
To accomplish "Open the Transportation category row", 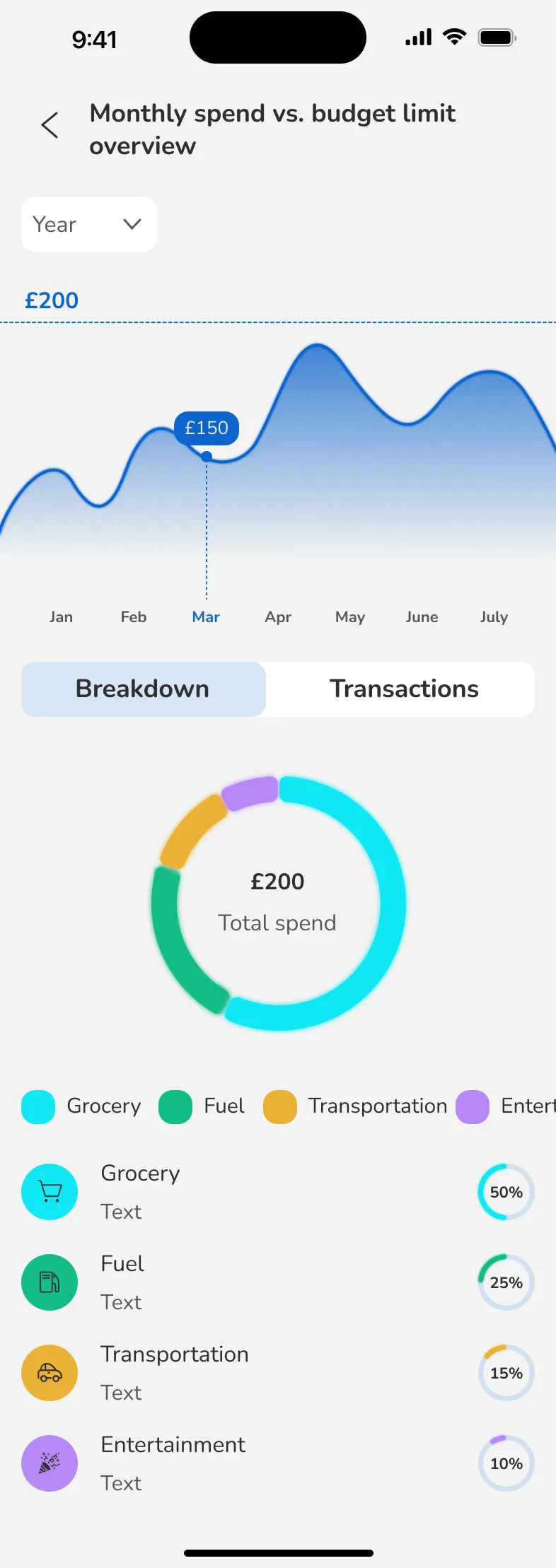I will coord(278,1373).
